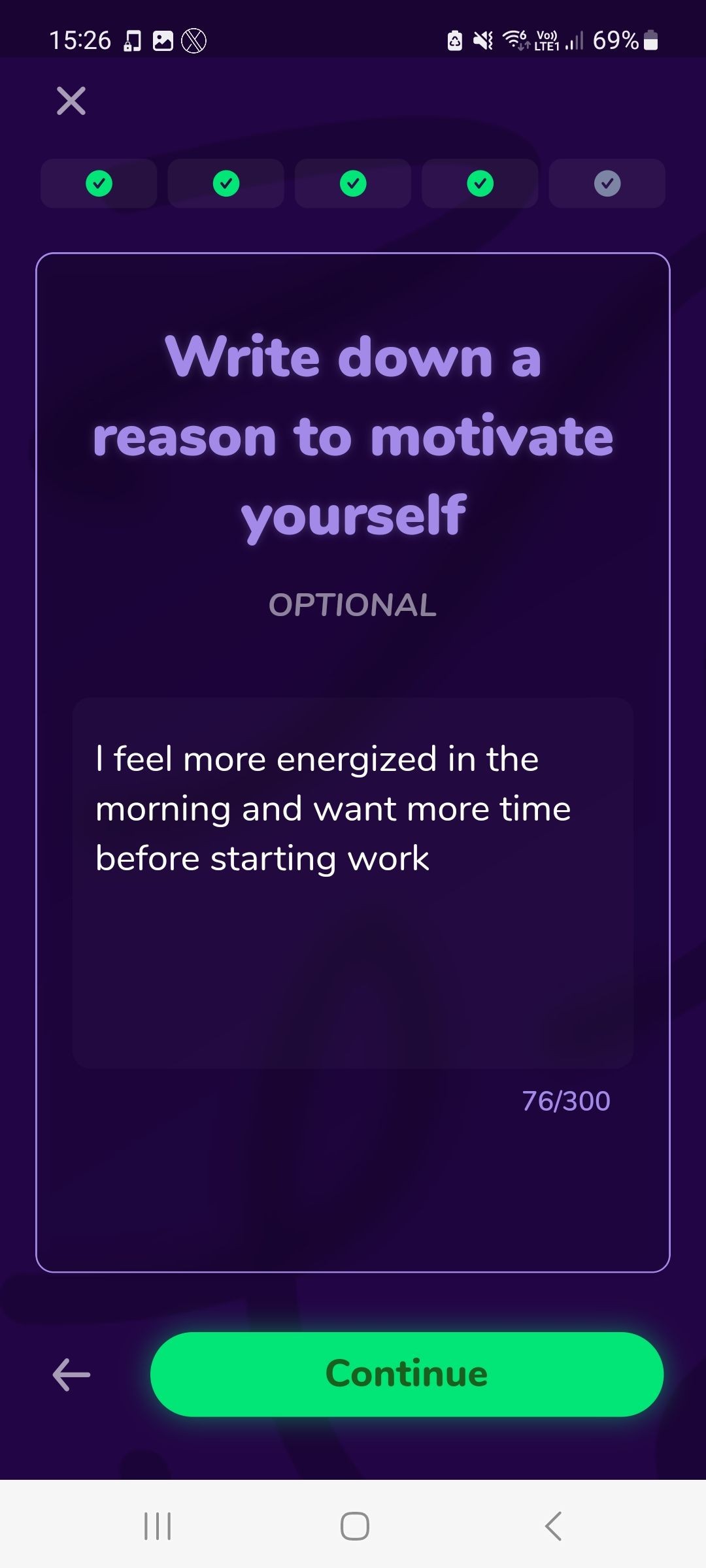Go back with the left arrow
This screenshot has width=706, height=1568.
(71, 1375)
